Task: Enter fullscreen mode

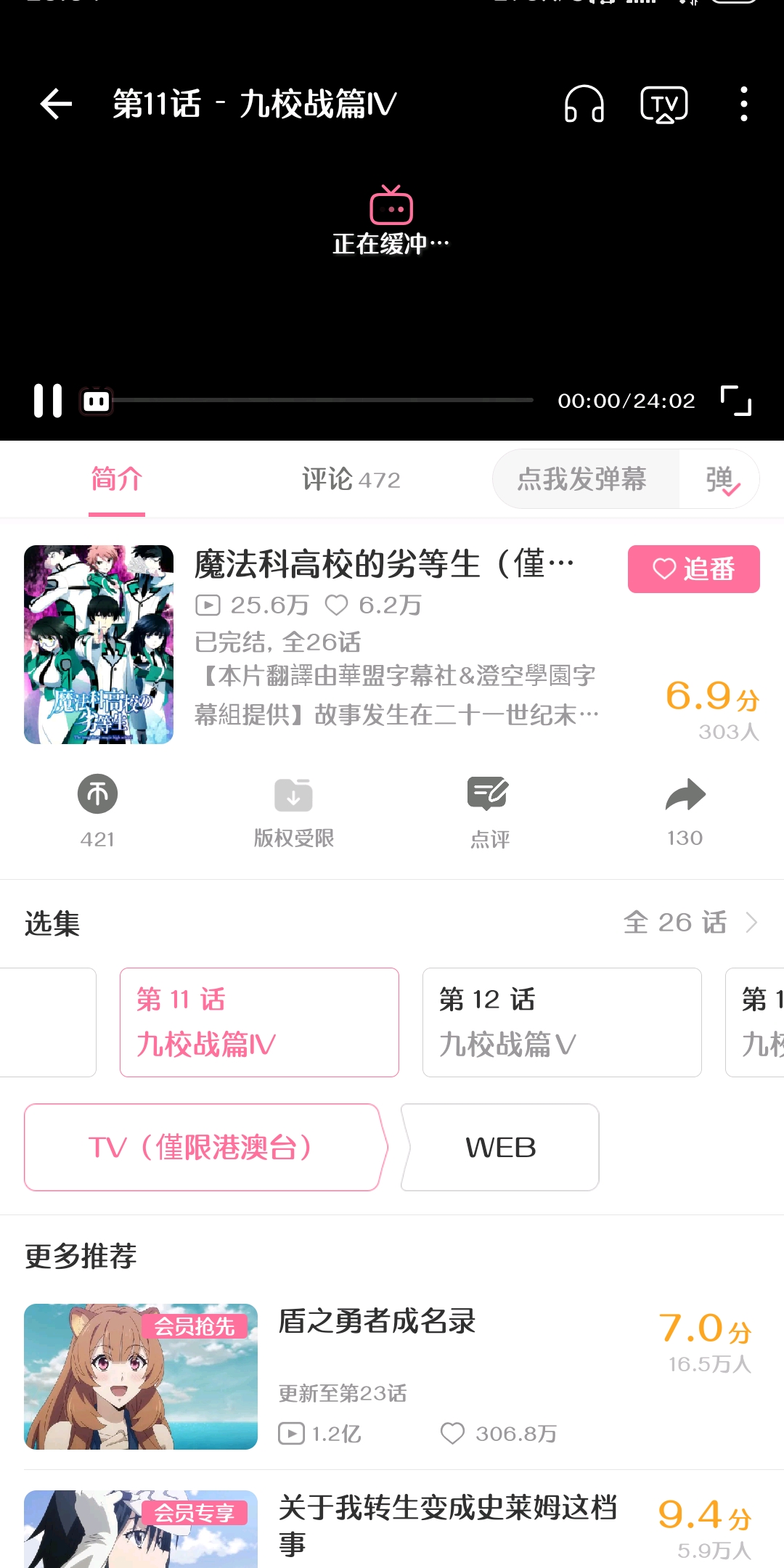Action: [735, 401]
